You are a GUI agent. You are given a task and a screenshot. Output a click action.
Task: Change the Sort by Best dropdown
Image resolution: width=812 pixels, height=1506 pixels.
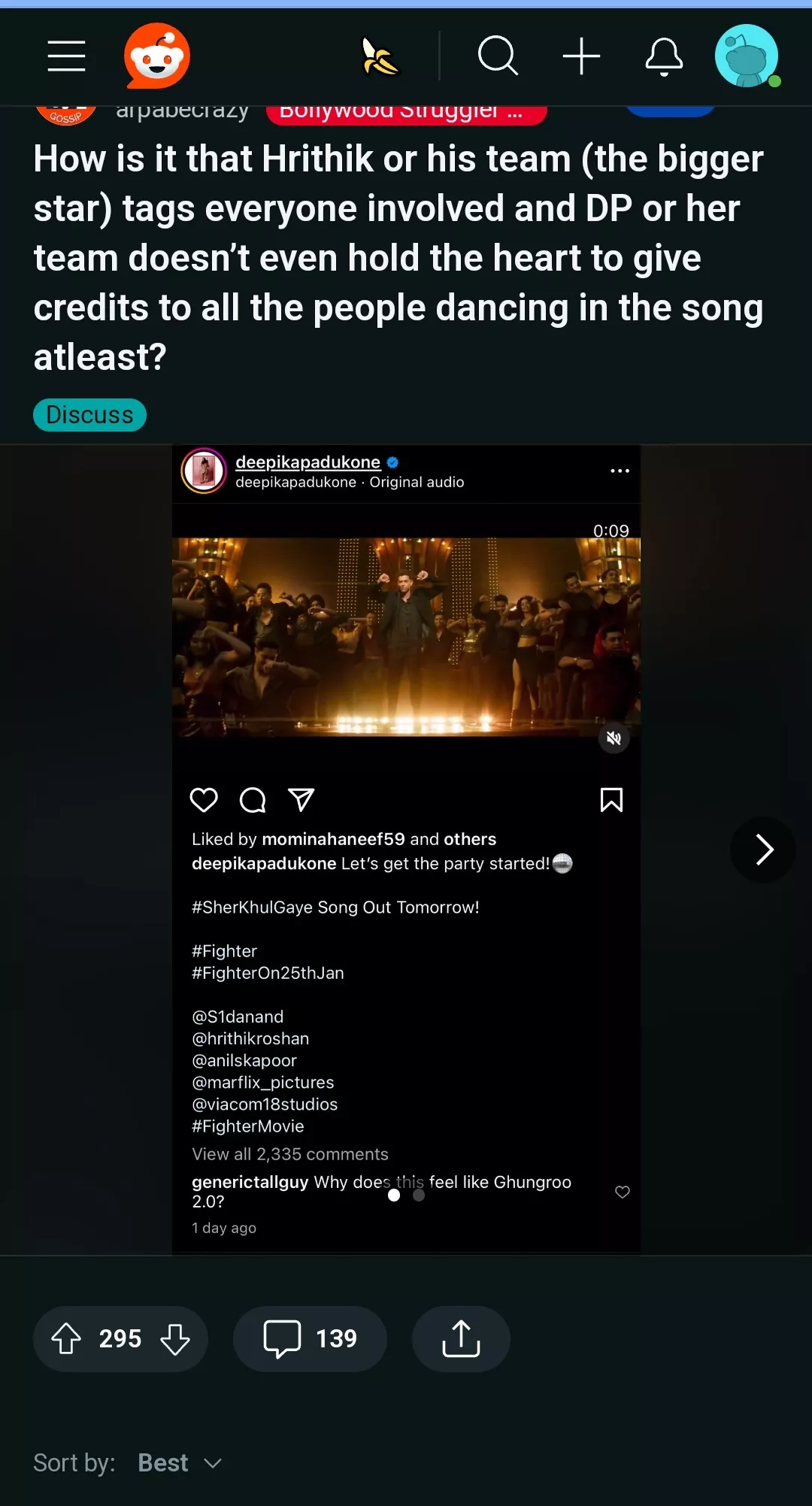(x=179, y=1462)
